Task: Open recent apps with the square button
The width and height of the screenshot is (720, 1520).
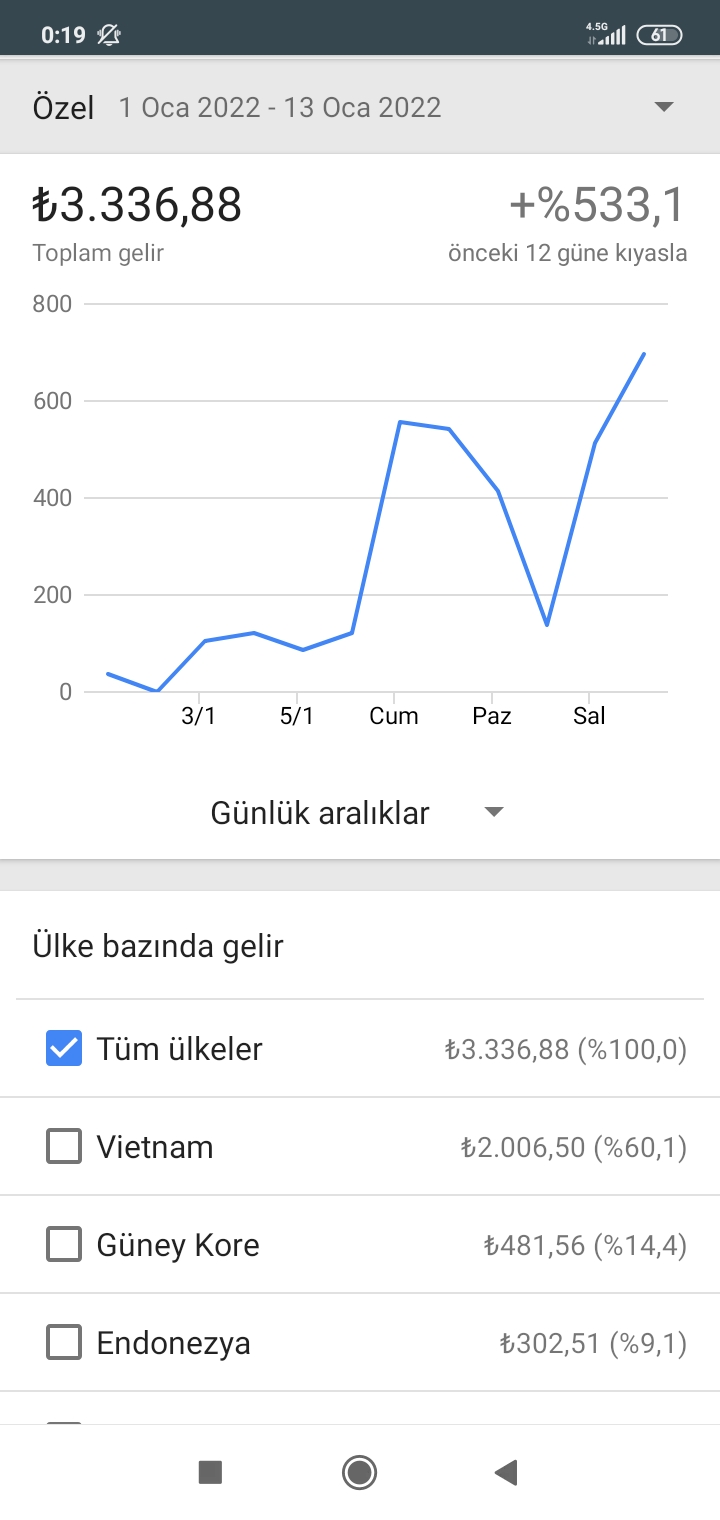Action: [210, 1472]
